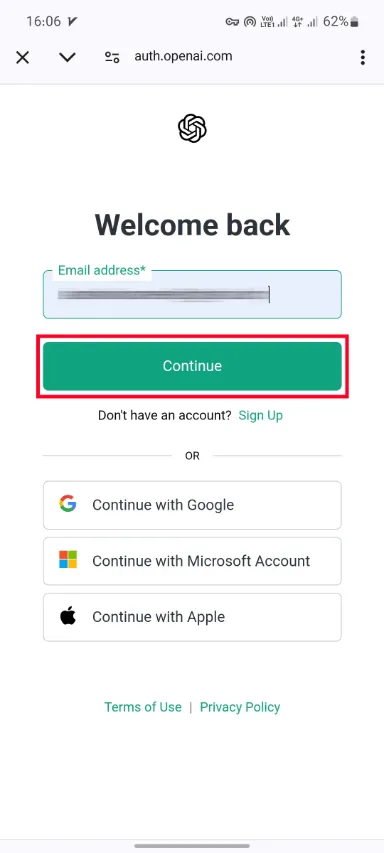Screen dimensions: 384x853
Task: Focus the Email address field
Action: 192,294
